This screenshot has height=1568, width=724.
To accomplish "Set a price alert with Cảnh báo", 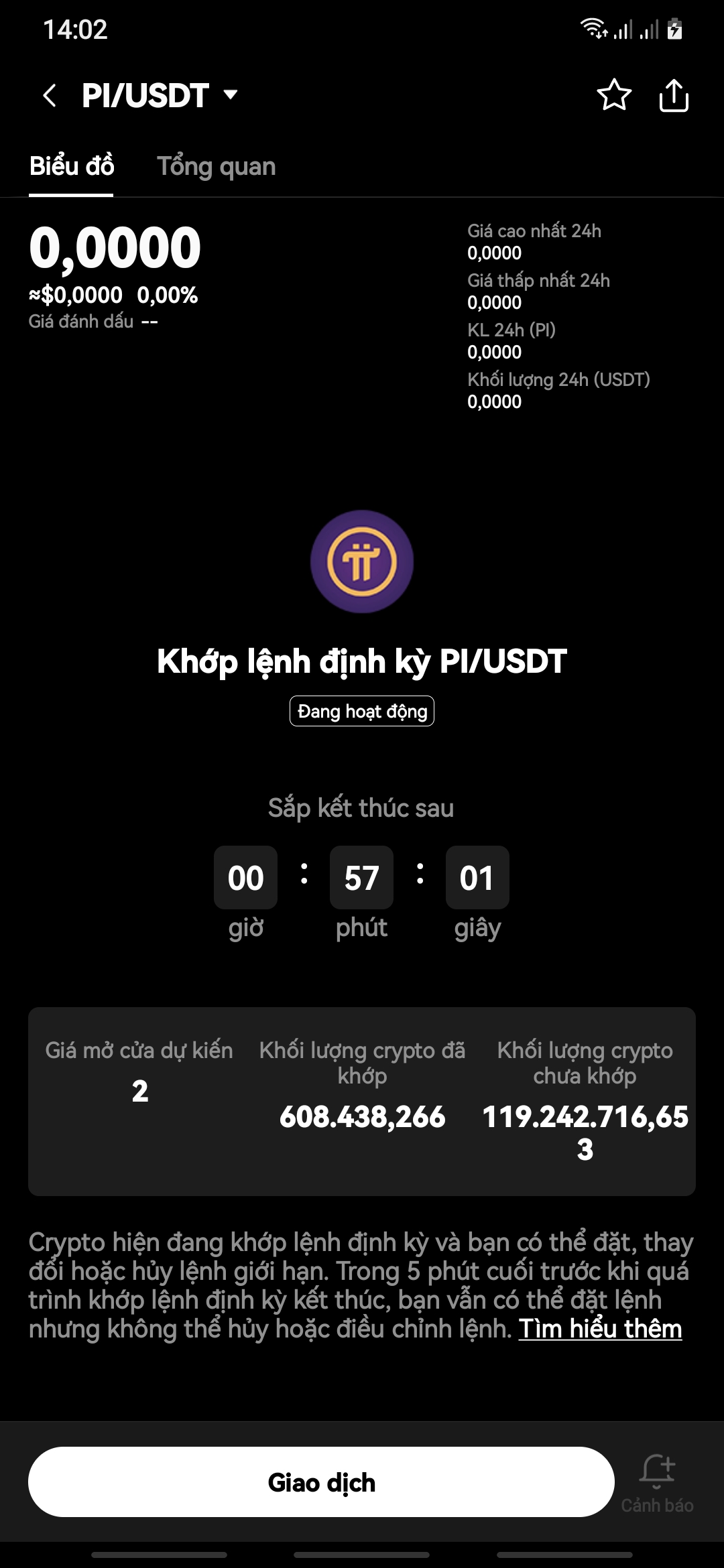I will click(x=656, y=1482).
